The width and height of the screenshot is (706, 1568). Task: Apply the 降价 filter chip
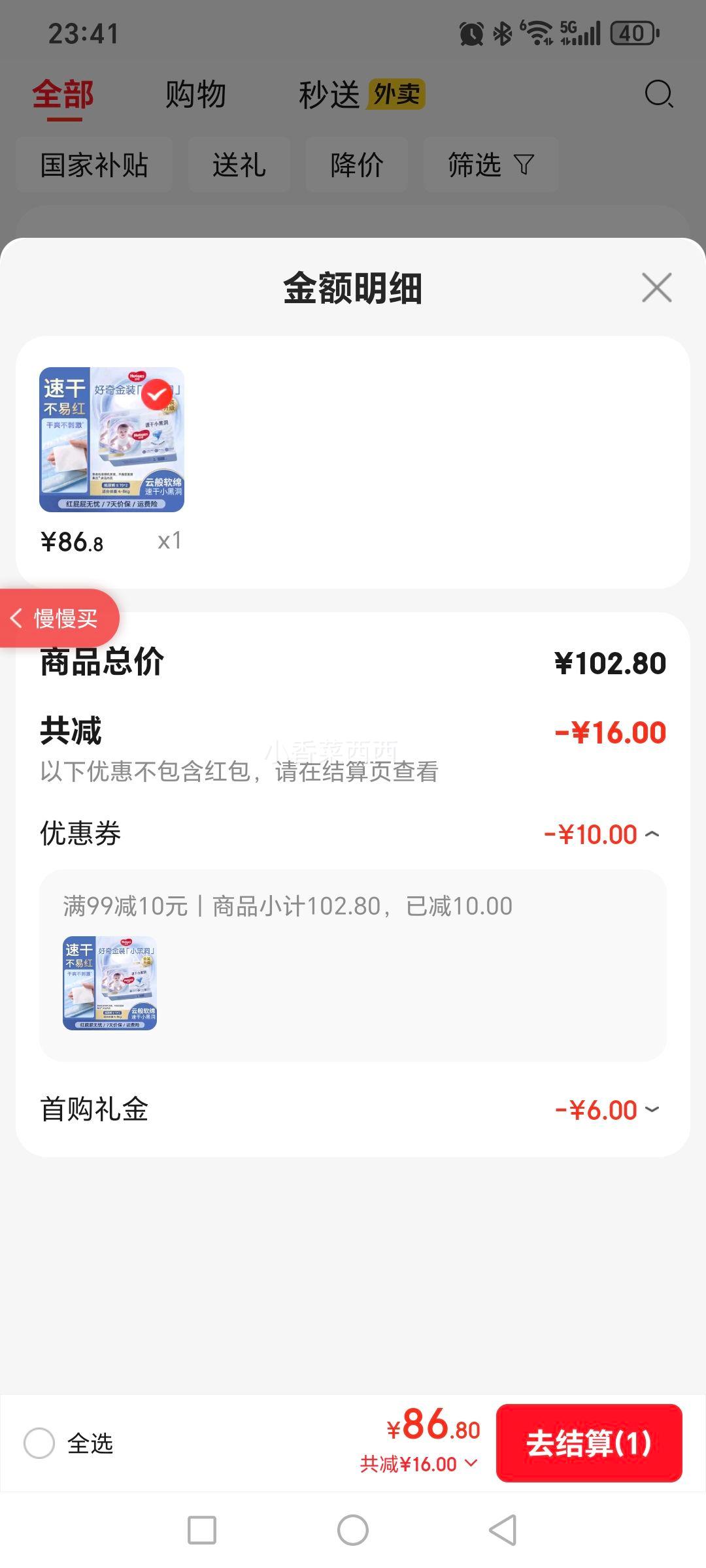coord(357,165)
